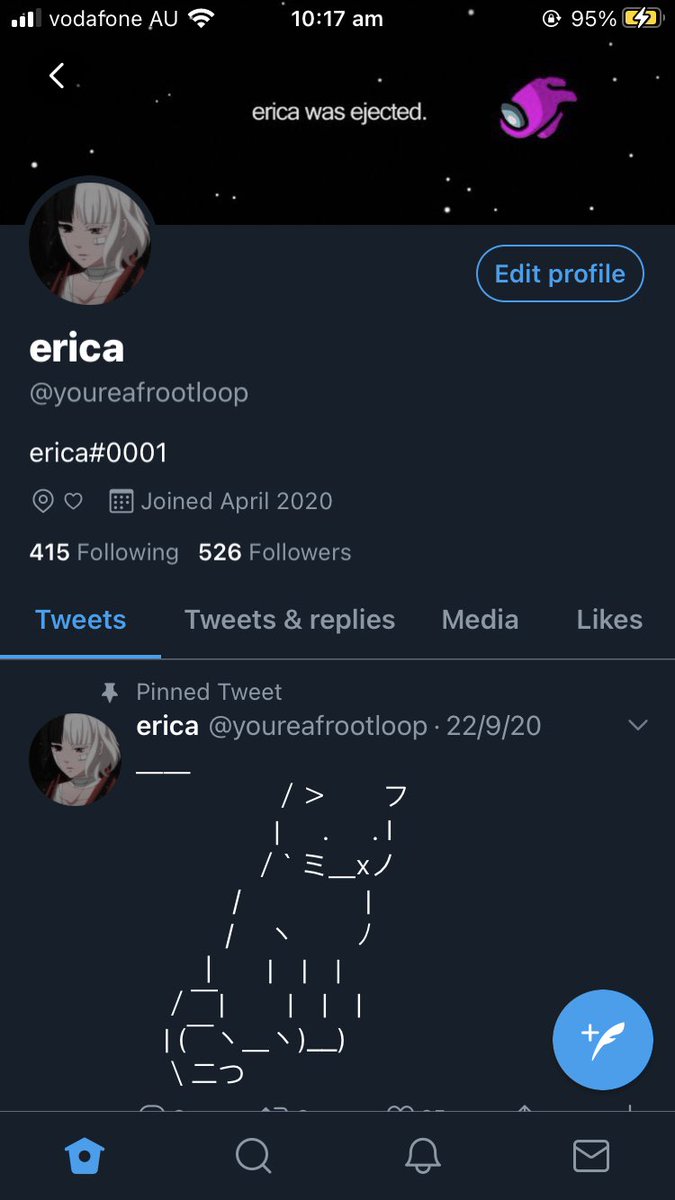
Task: Switch to the Media tab
Action: [480, 620]
